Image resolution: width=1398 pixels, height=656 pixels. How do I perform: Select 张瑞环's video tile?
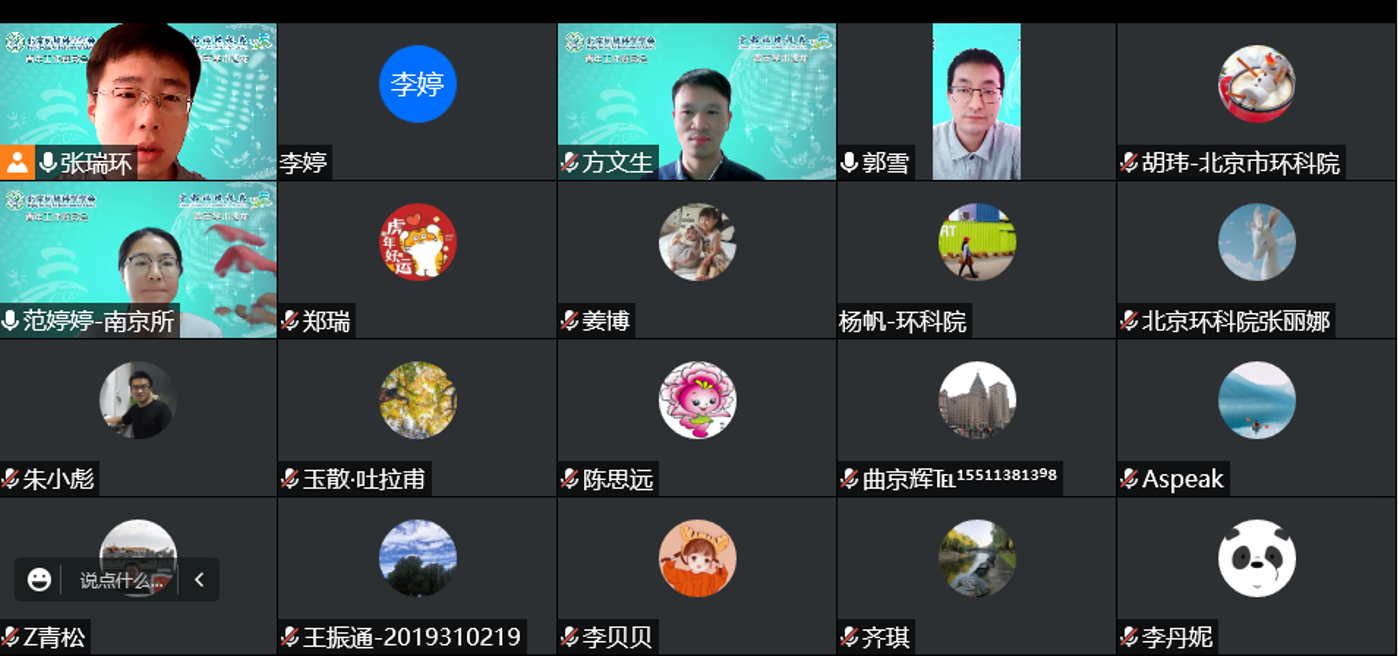tap(138, 100)
